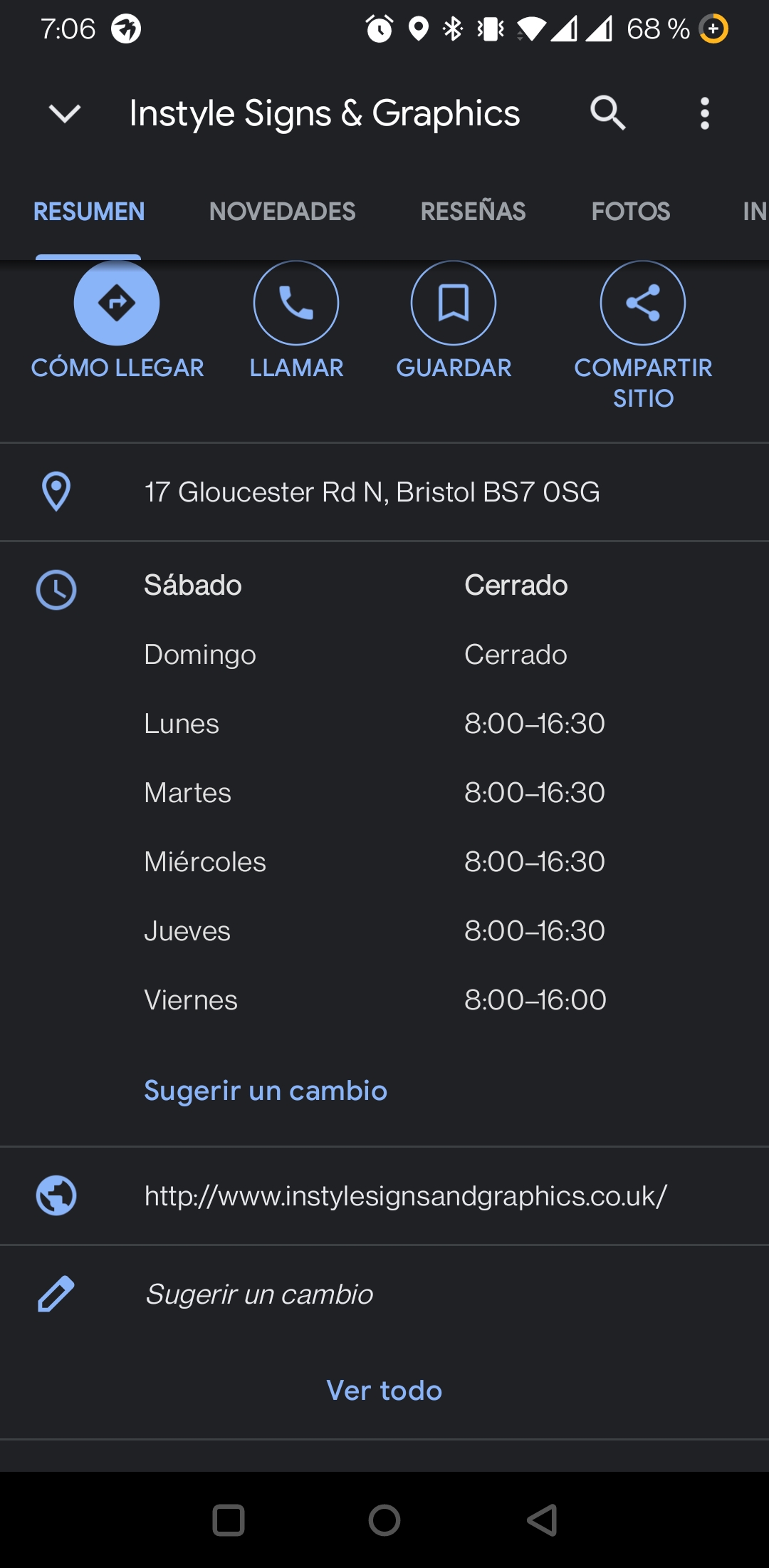Open the 17 Gloucester Rd N address row

pyautogui.click(x=384, y=492)
